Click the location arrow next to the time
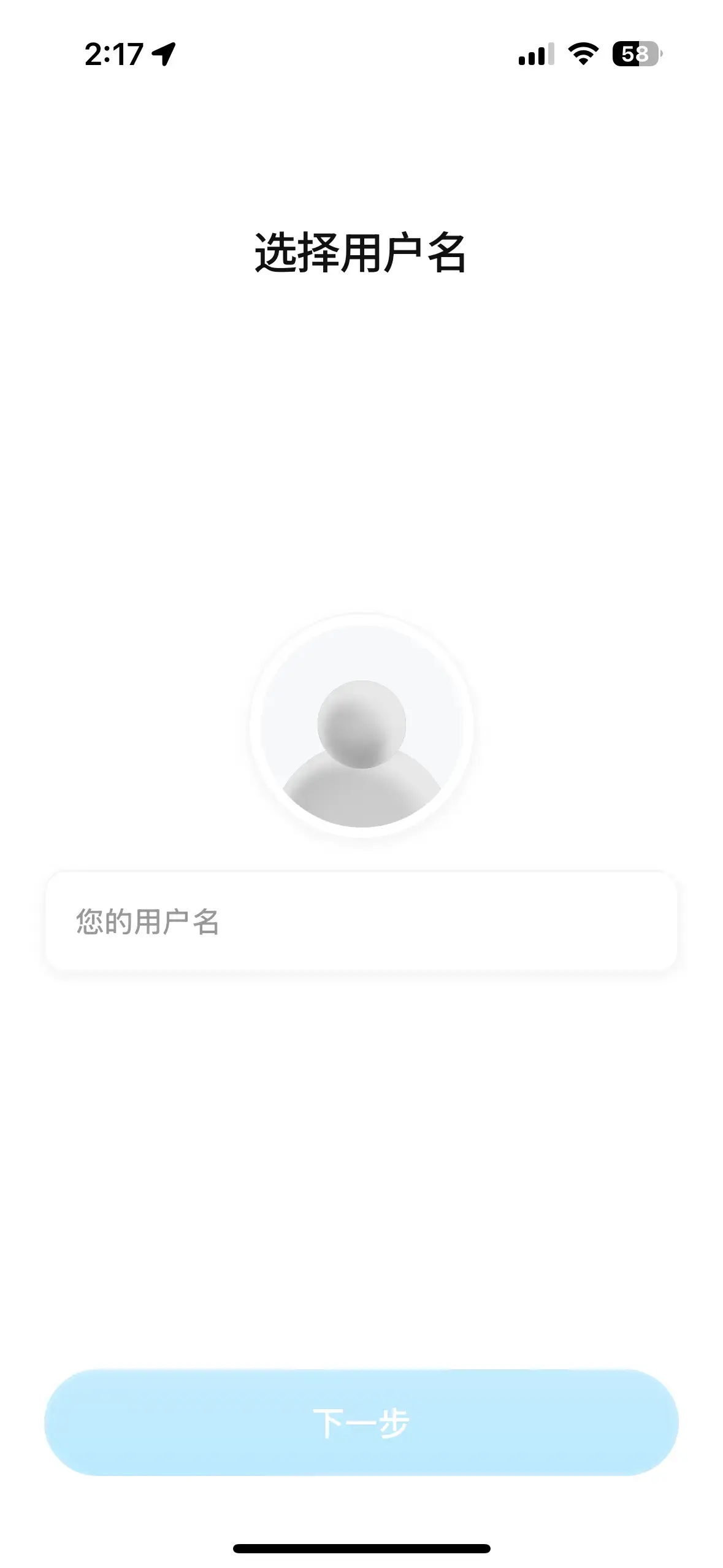Image resolution: width=723 pixels, height=1568 pixels. coord(162,52)
